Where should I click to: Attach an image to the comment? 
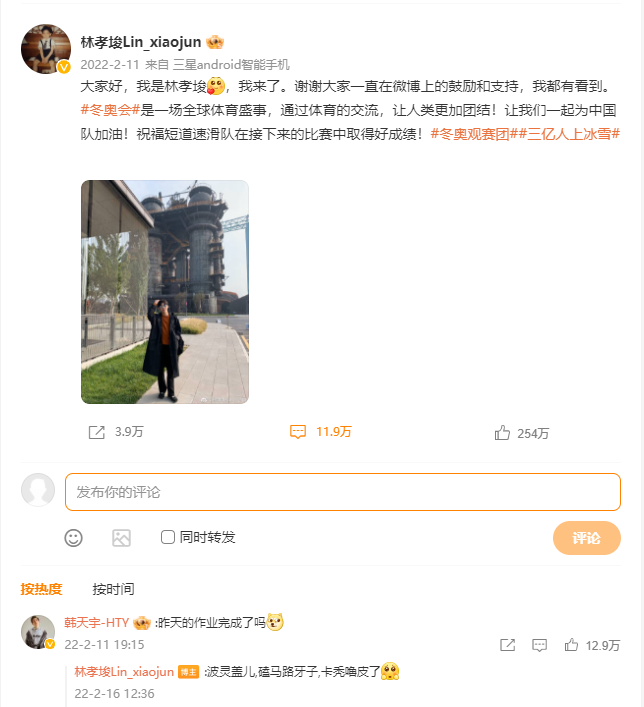coord(121,538)
